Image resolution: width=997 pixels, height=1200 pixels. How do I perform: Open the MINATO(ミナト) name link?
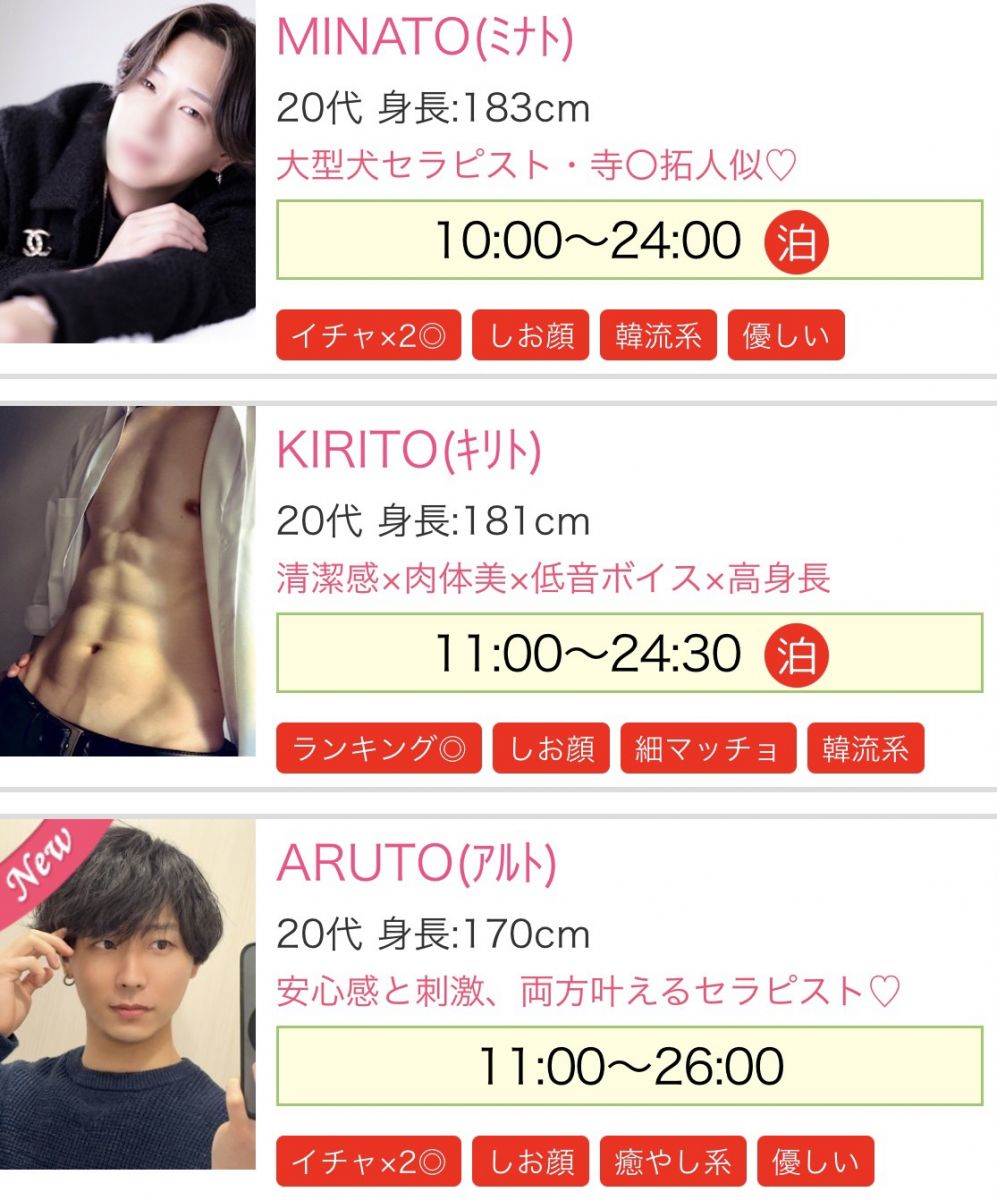coord(424,37)
